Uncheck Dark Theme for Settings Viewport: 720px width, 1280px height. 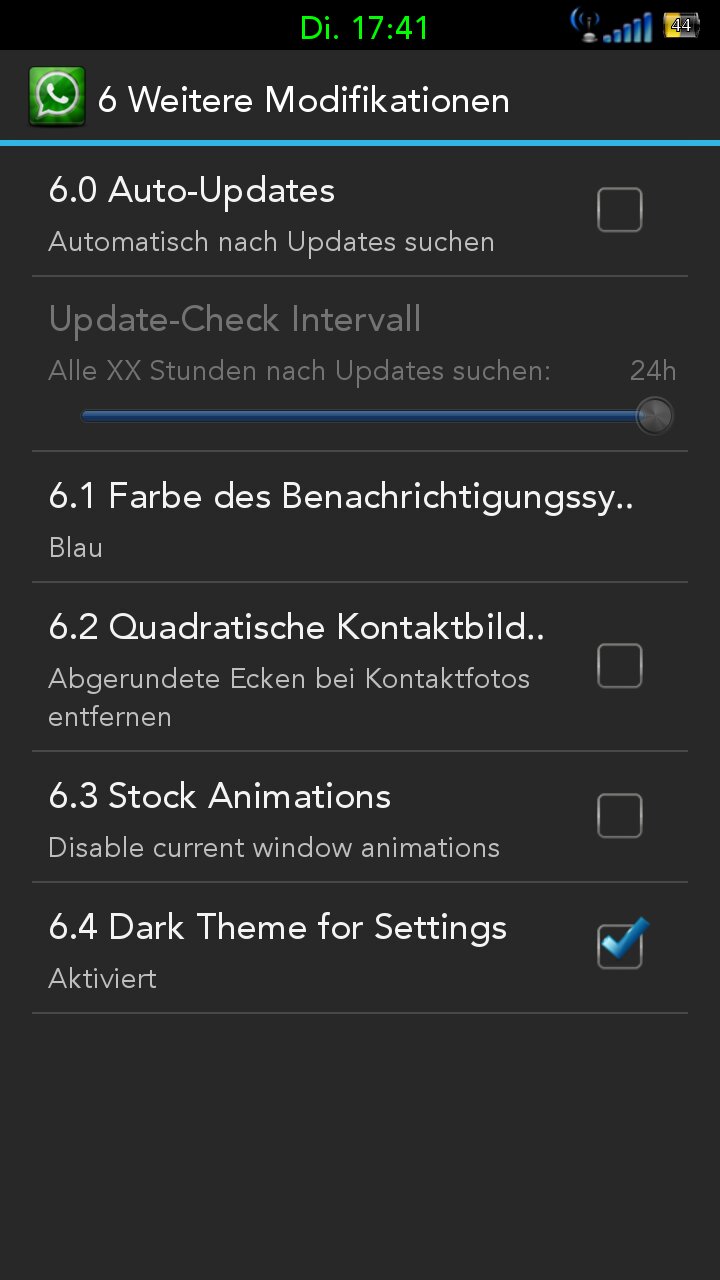(621, 944)
